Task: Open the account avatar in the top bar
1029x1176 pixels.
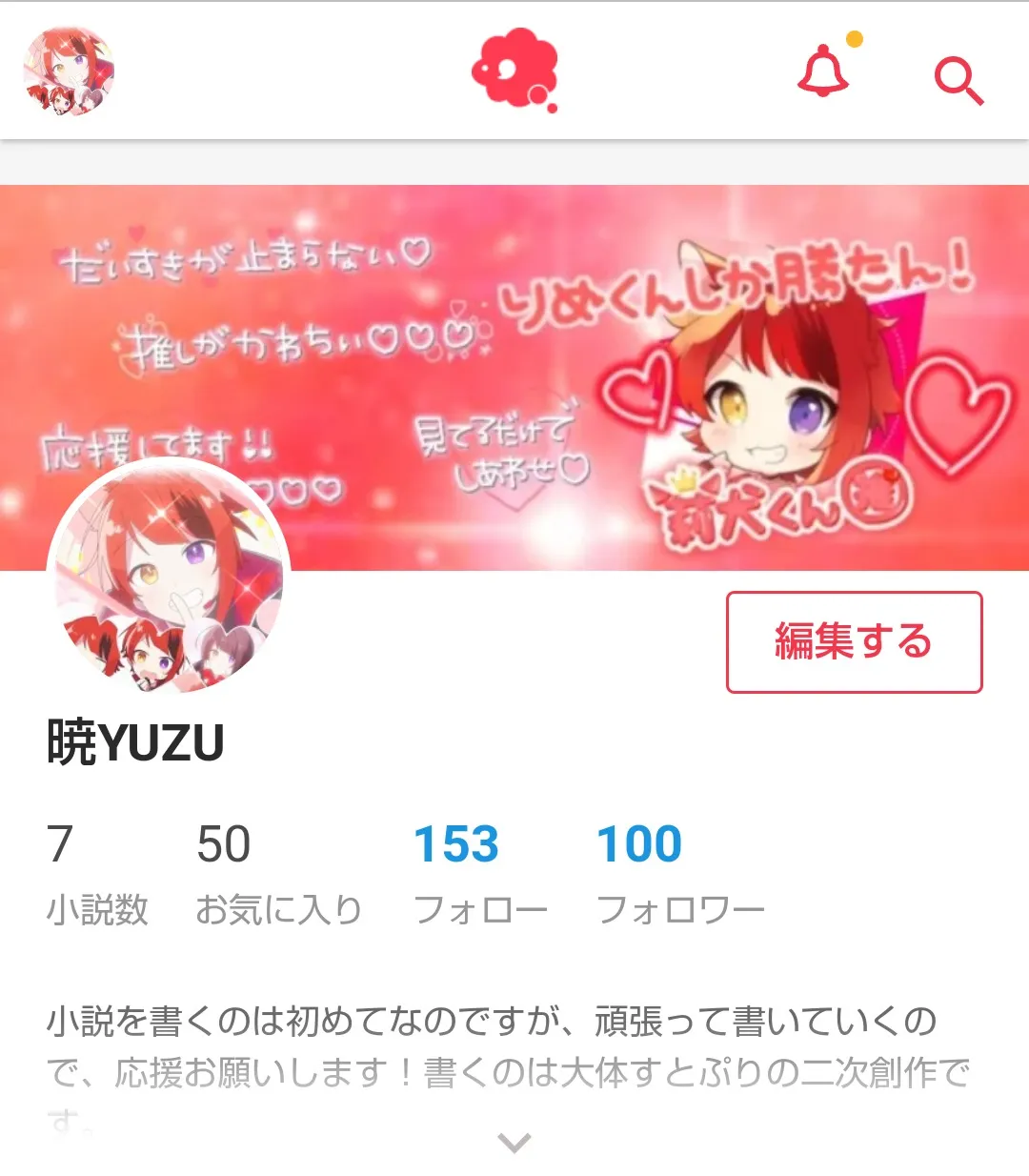Action: pos(69,71)
